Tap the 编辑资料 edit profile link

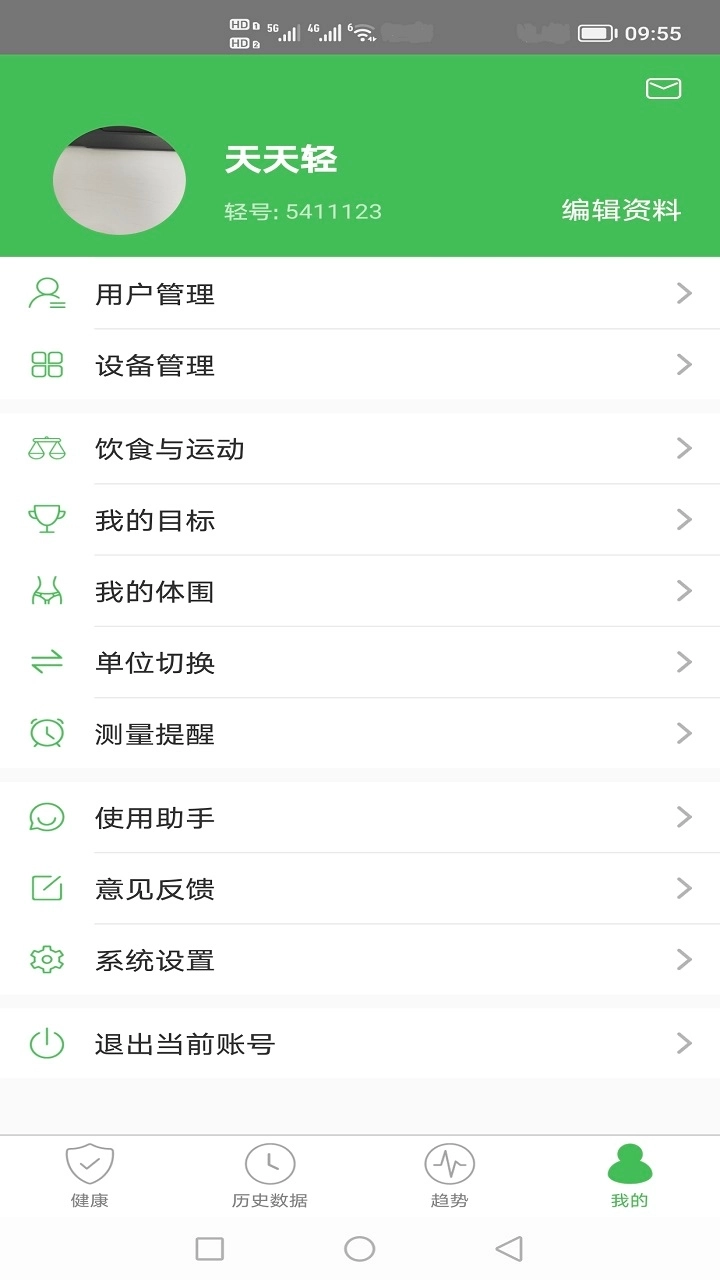(622, 210)
